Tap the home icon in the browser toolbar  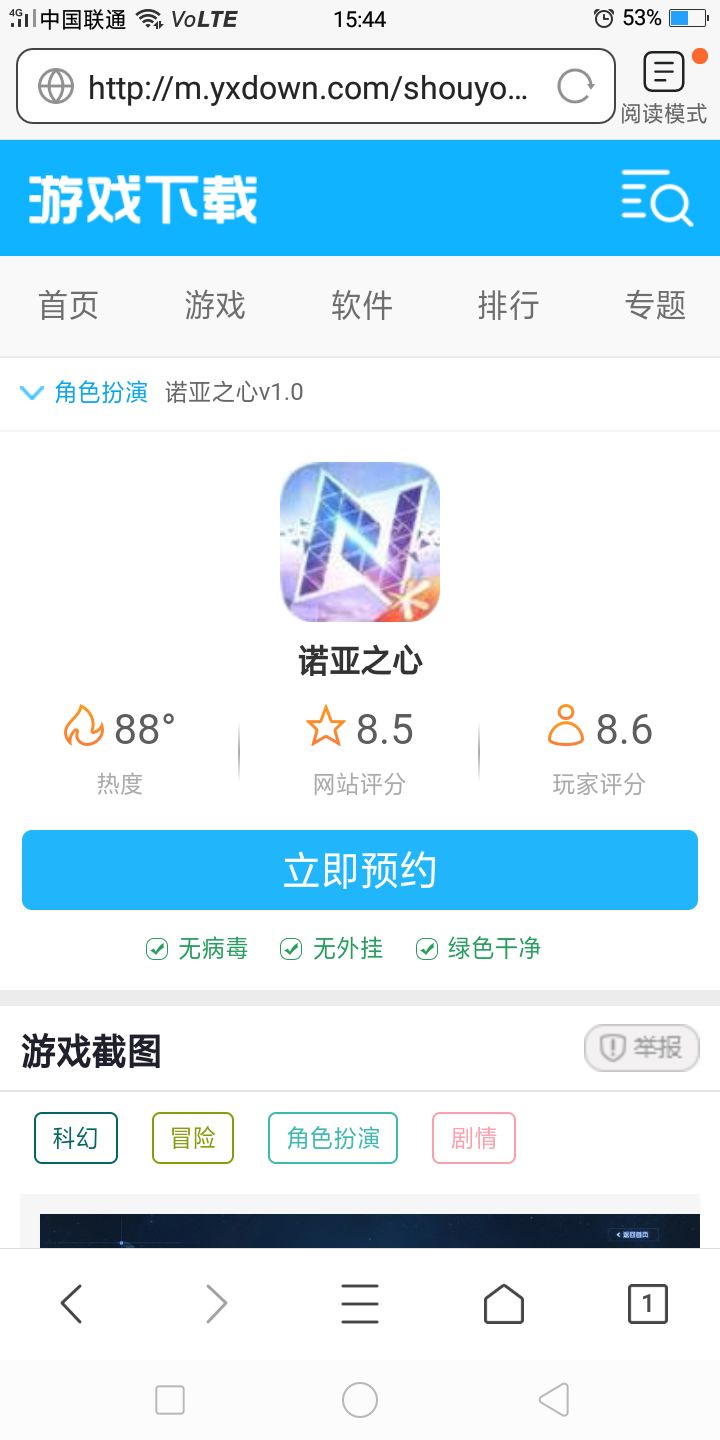click(504, 1304)
